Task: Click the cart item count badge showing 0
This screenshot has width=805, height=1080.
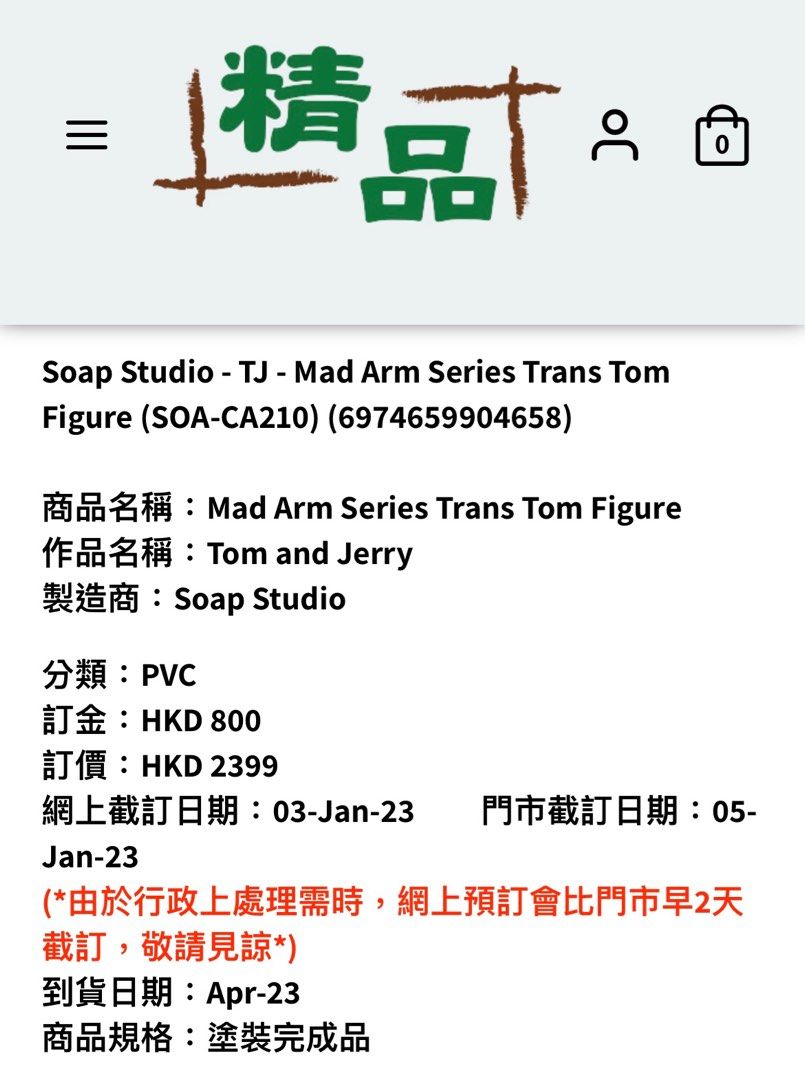Action: point(720,146)
